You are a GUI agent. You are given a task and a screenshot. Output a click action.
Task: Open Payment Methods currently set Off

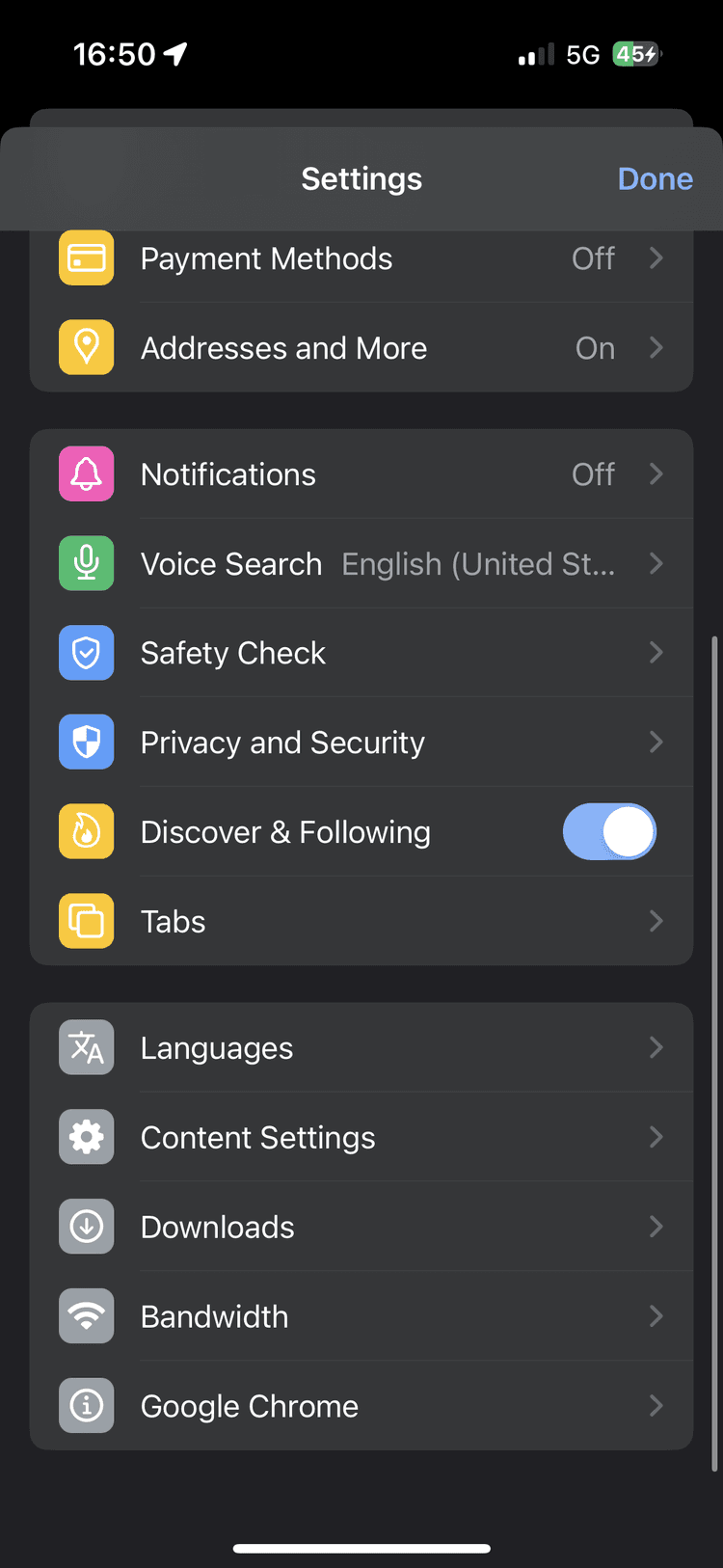tap(361, 257)
